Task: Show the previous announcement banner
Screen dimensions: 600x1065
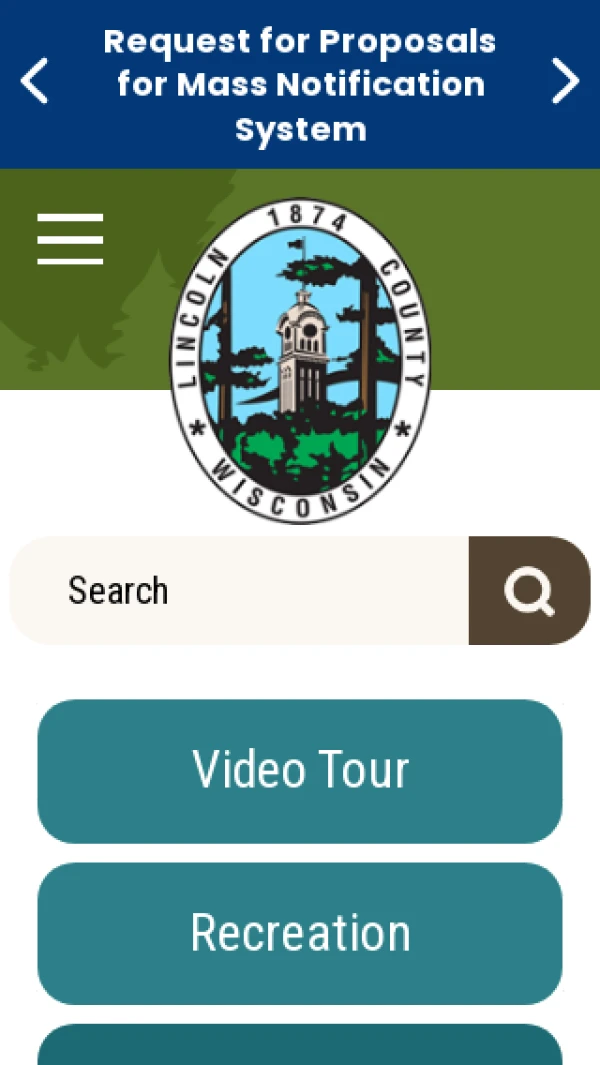Action: coord(34,82)
